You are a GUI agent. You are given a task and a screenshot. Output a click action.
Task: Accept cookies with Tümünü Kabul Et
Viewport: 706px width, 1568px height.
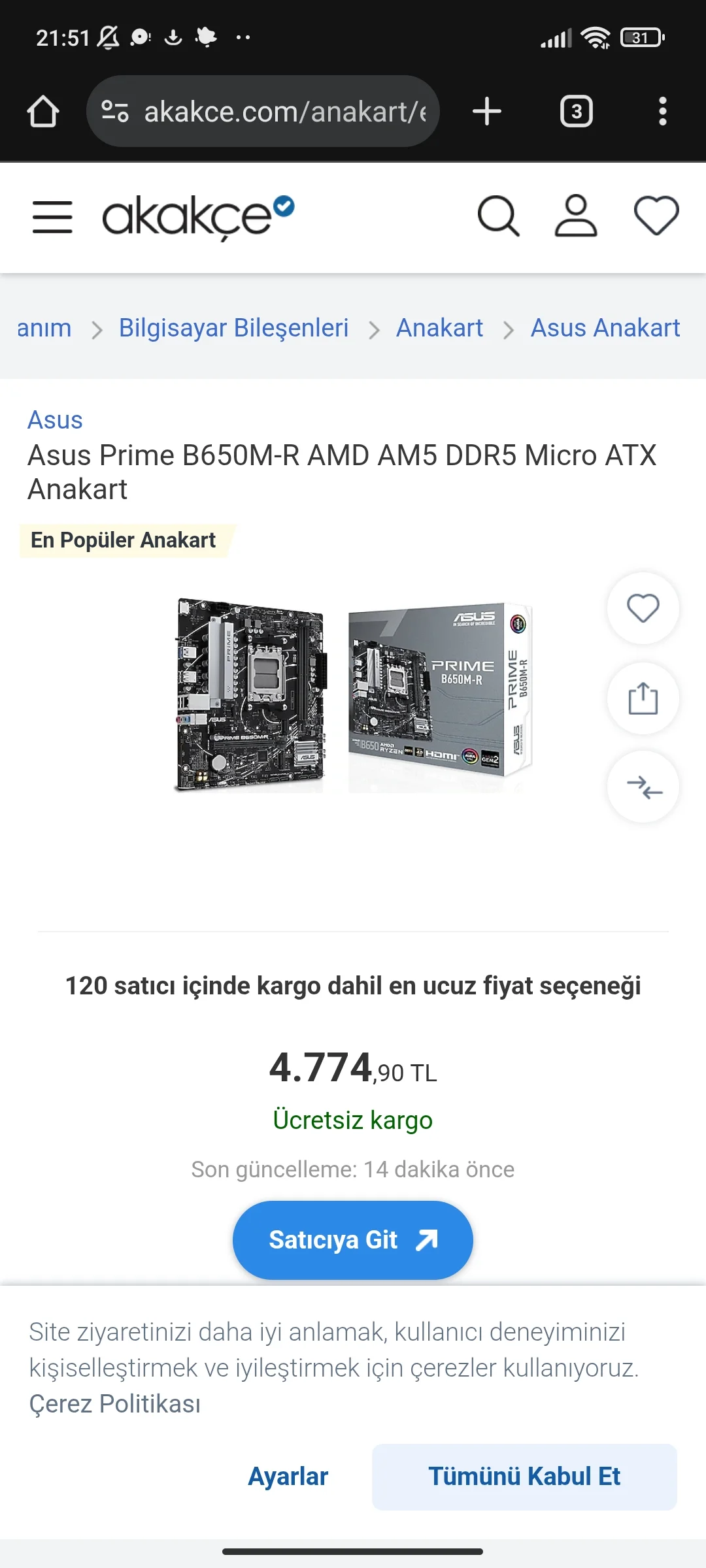[524, 1477]
